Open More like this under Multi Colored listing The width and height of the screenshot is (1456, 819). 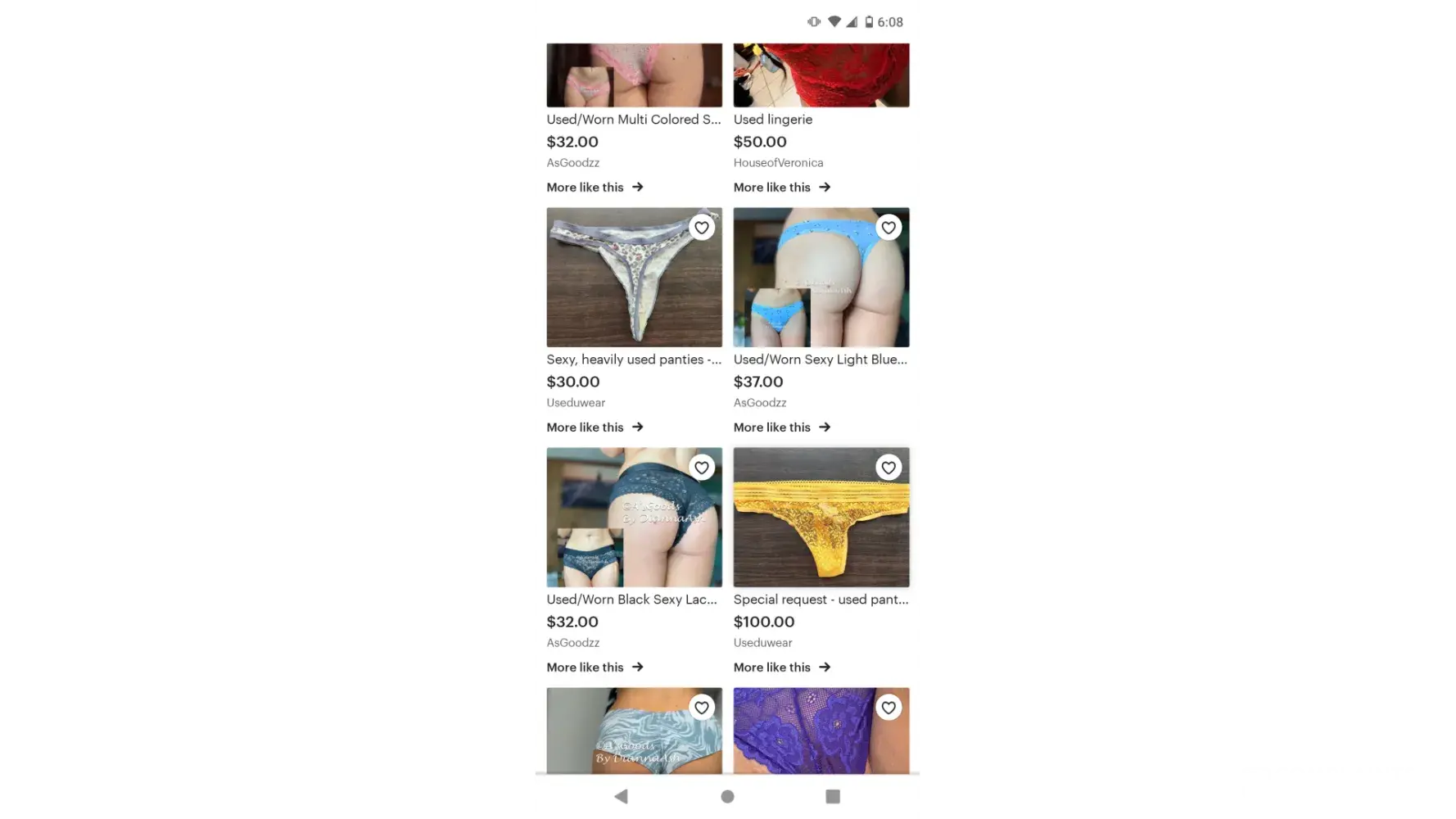pyautogui.click(x=595, y=188)
